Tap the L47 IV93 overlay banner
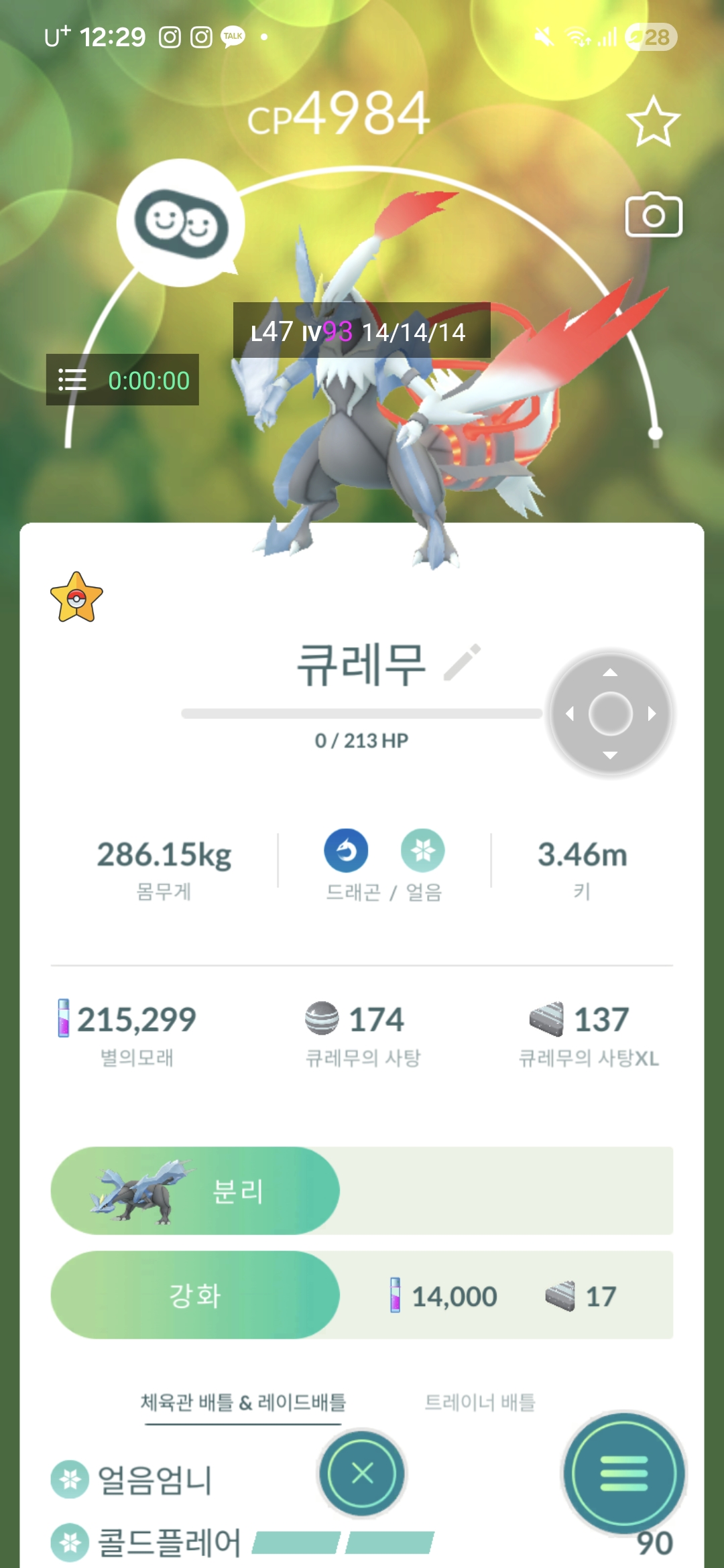Image resolution: width=724 pixels, height=1568 pixels. (x=361, y=331)
